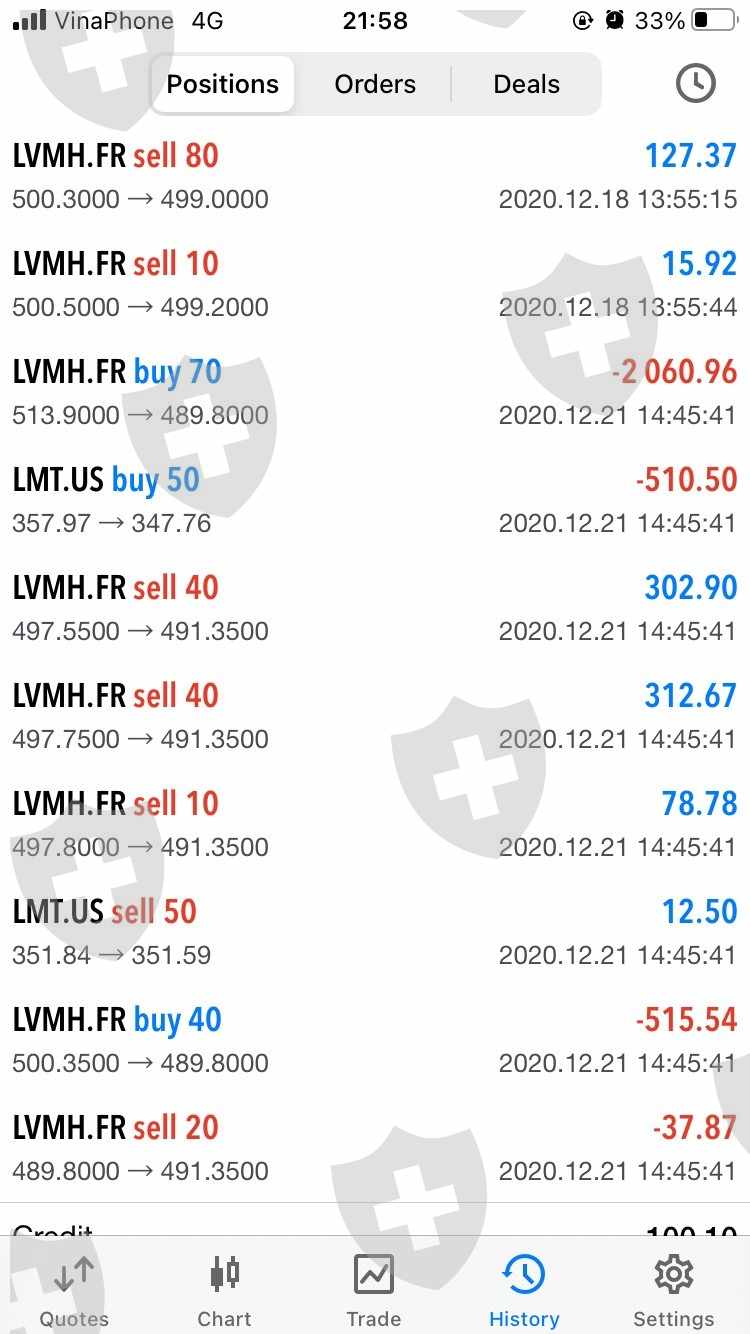Viewport: 750px width, 1334px height.
Task: Expand the LVMH.FR sell 80 position
Action: pyautogui.click(x=375, y=176)
